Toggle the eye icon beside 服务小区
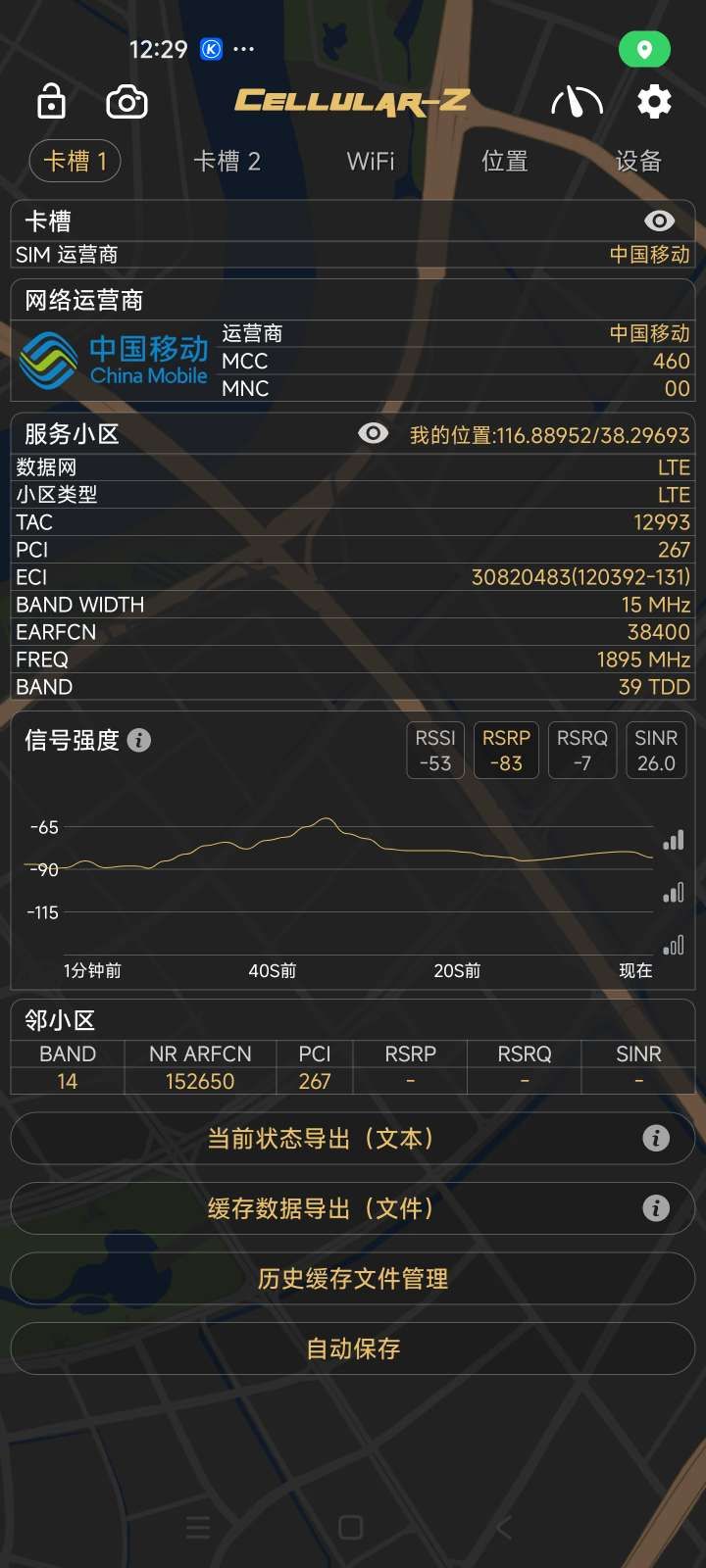The image size is (706, 1568). click(x=373, y=433)
